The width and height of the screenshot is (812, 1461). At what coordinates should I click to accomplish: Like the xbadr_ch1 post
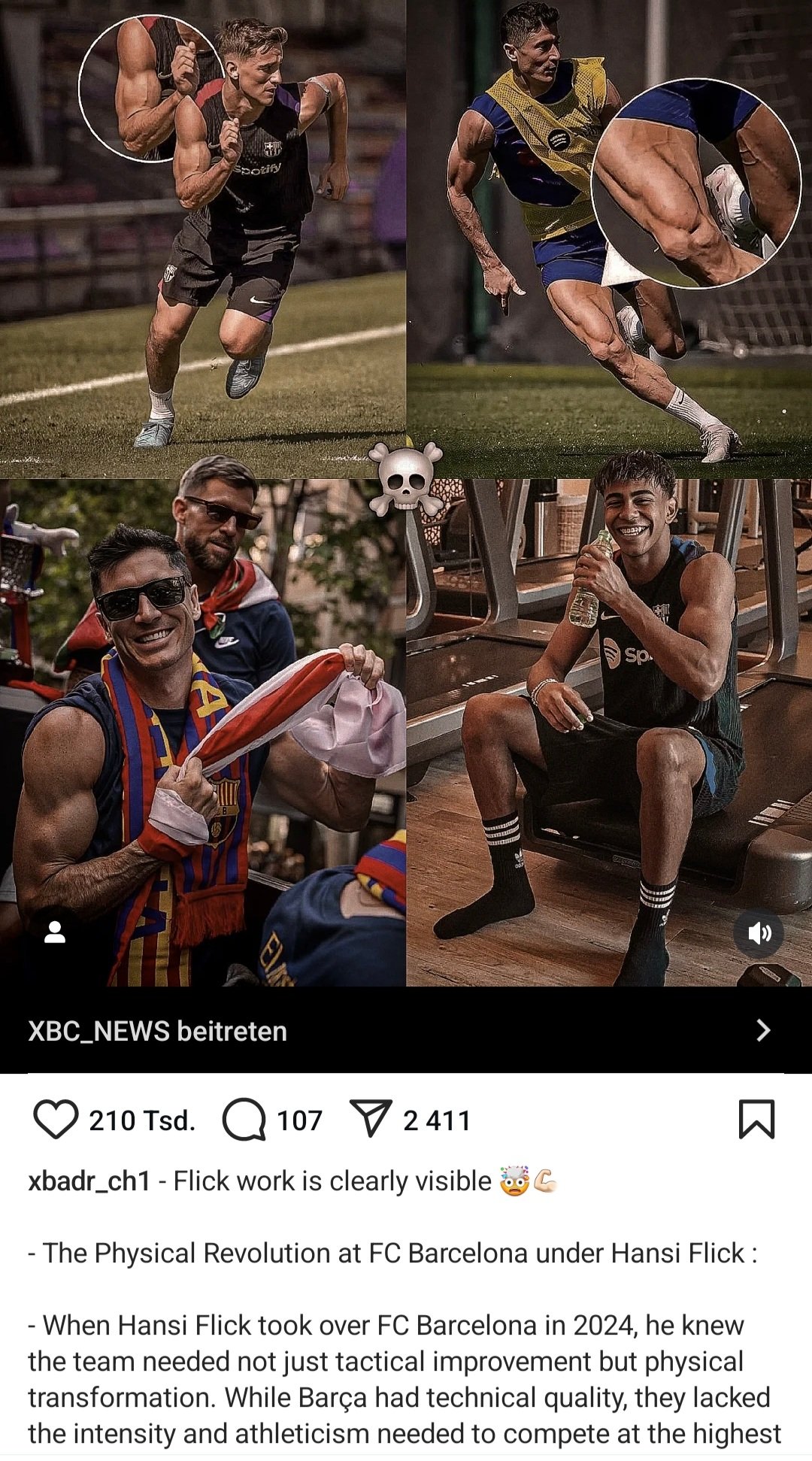[x=56, y=1120]
